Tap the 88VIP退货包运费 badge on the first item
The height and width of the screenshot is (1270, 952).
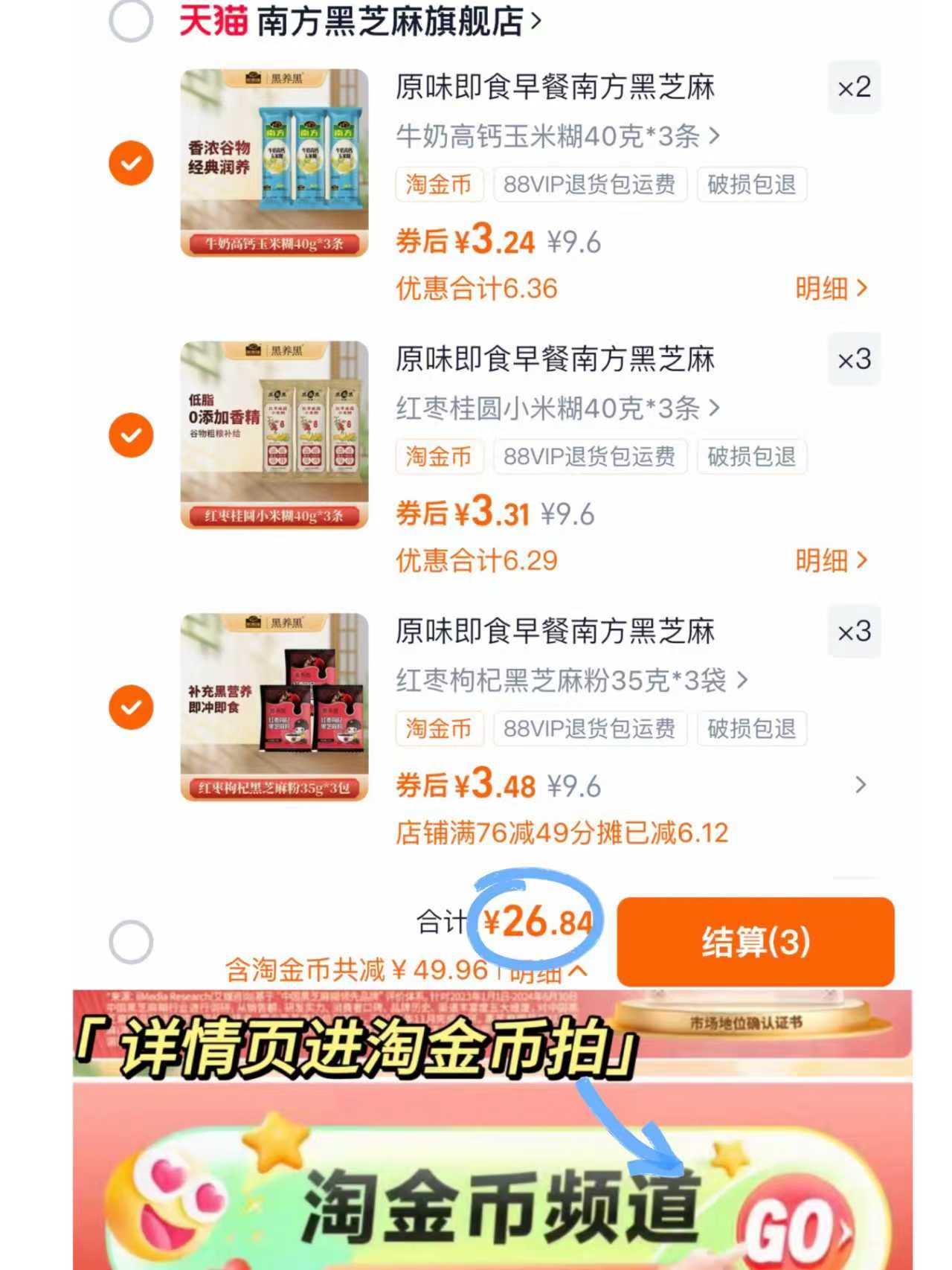pos(590,185)
